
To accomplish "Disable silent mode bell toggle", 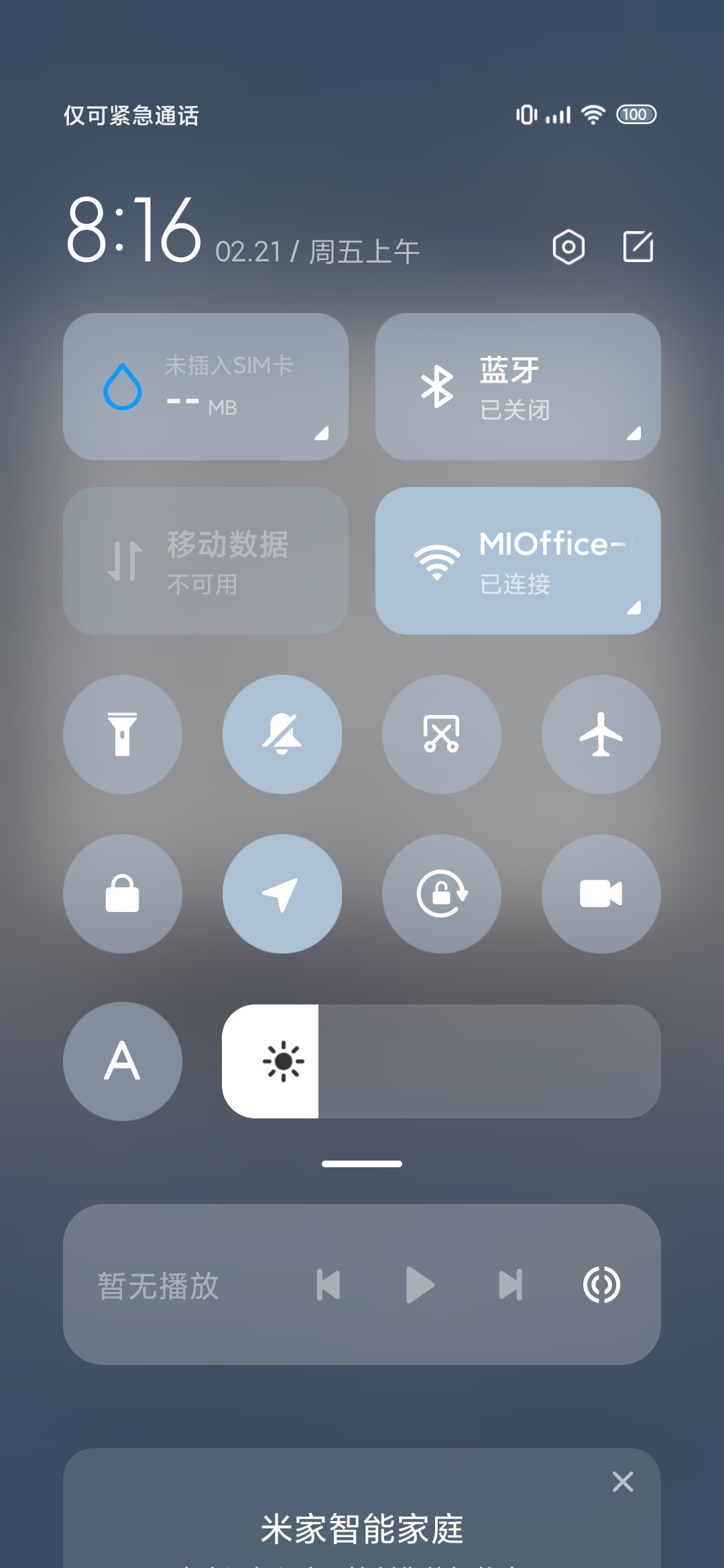I will (x=282, y=734).
